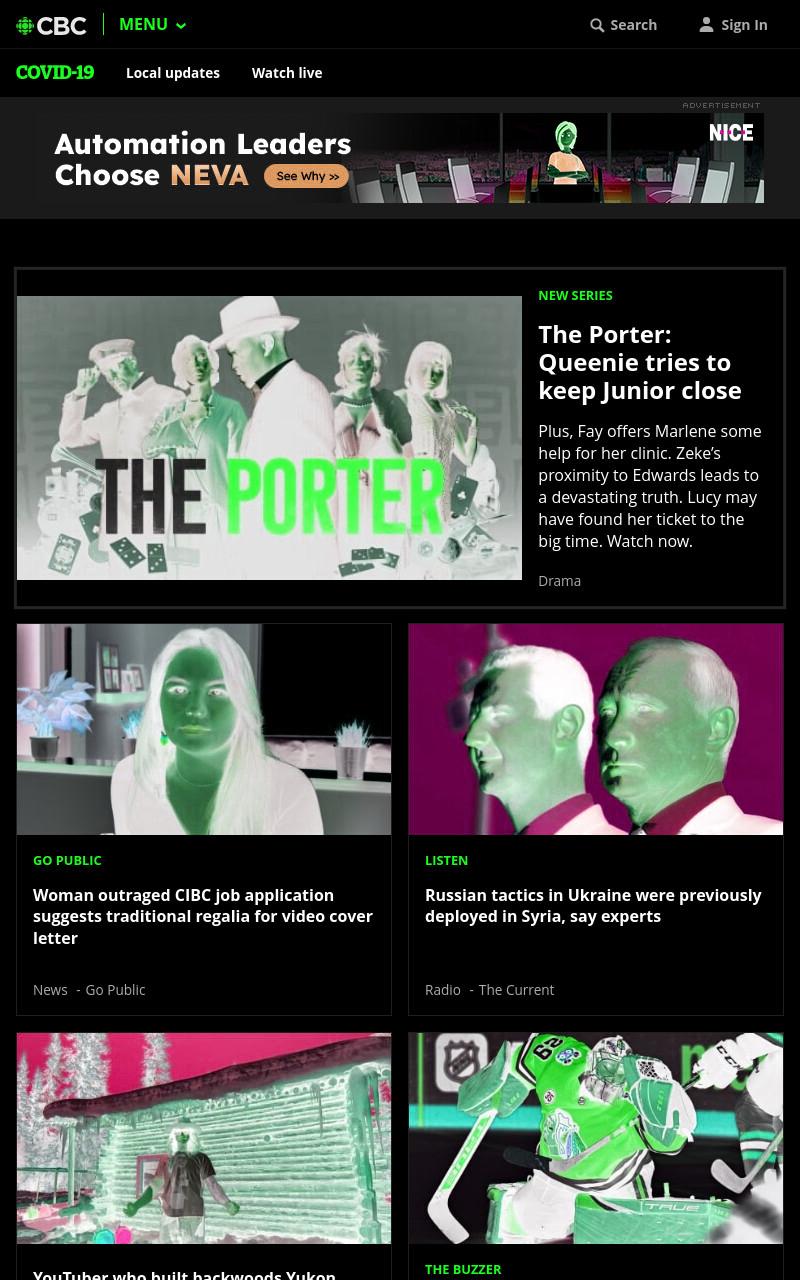This screenshot has width=800, height=1280.
Task: Open Search in the header
Action: (623, 25)
